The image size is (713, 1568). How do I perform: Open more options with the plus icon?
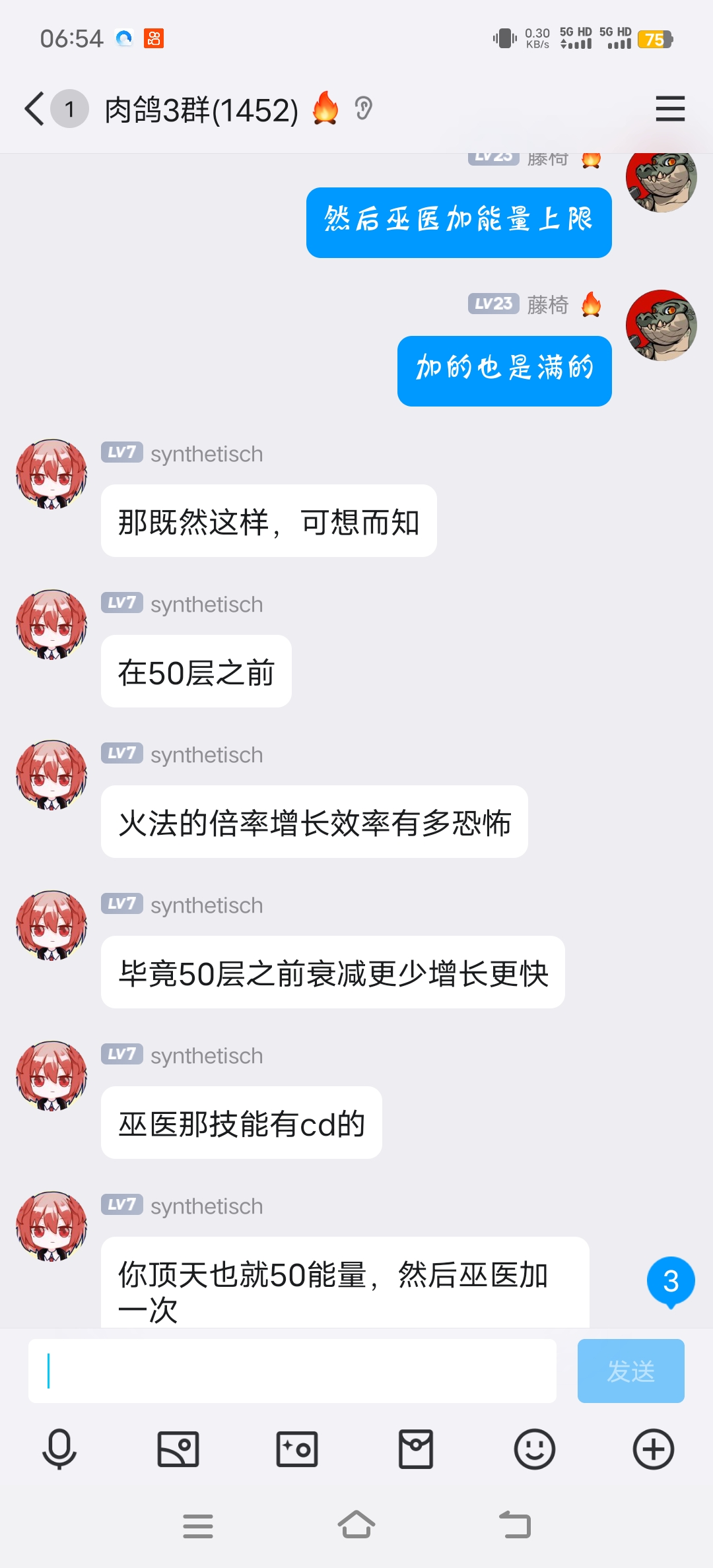653,1449
